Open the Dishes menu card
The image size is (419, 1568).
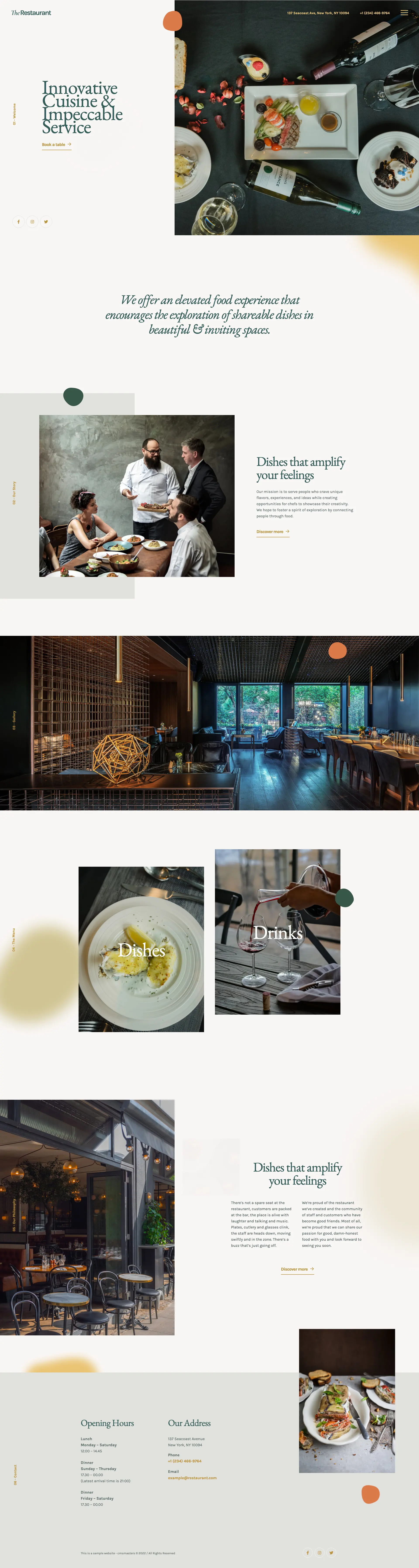[141, 950]
